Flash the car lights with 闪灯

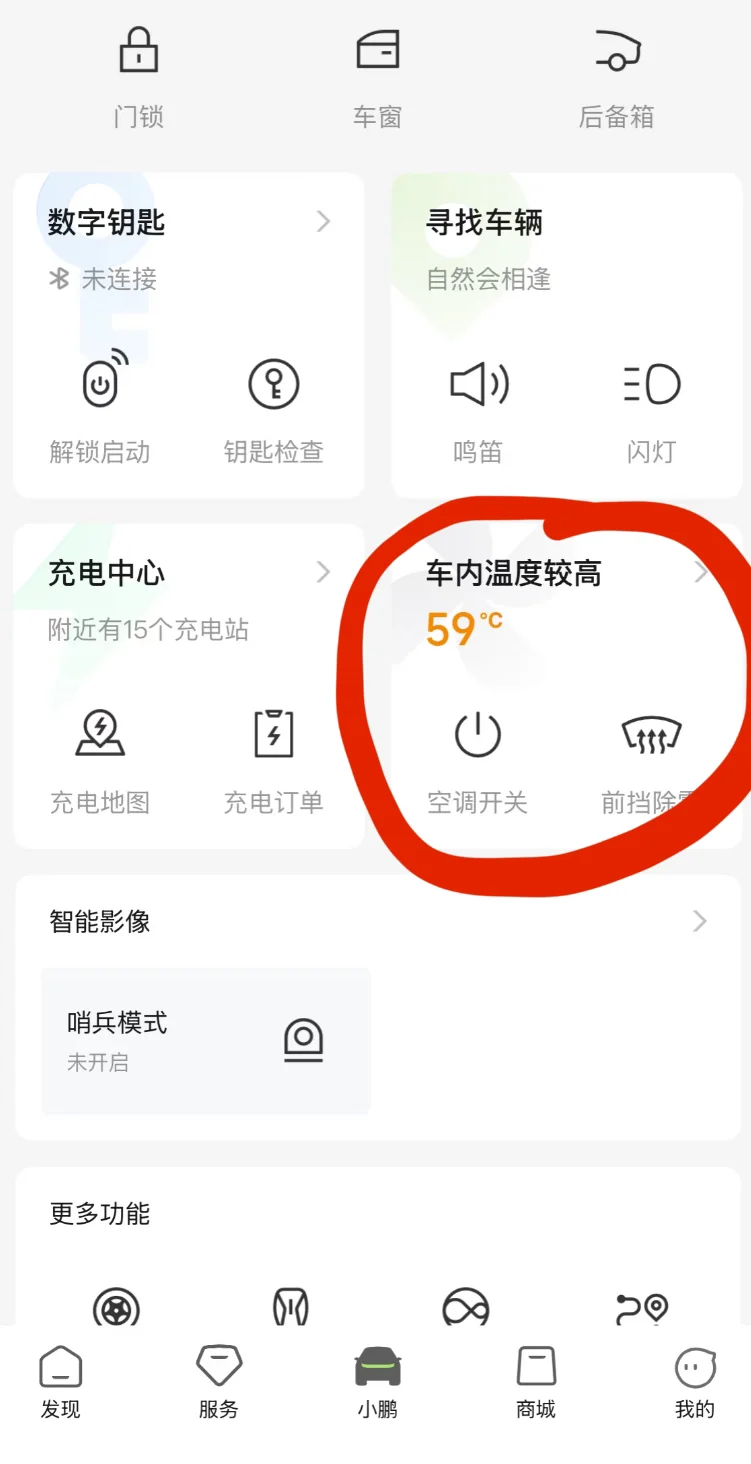click(x=652, y=407)
